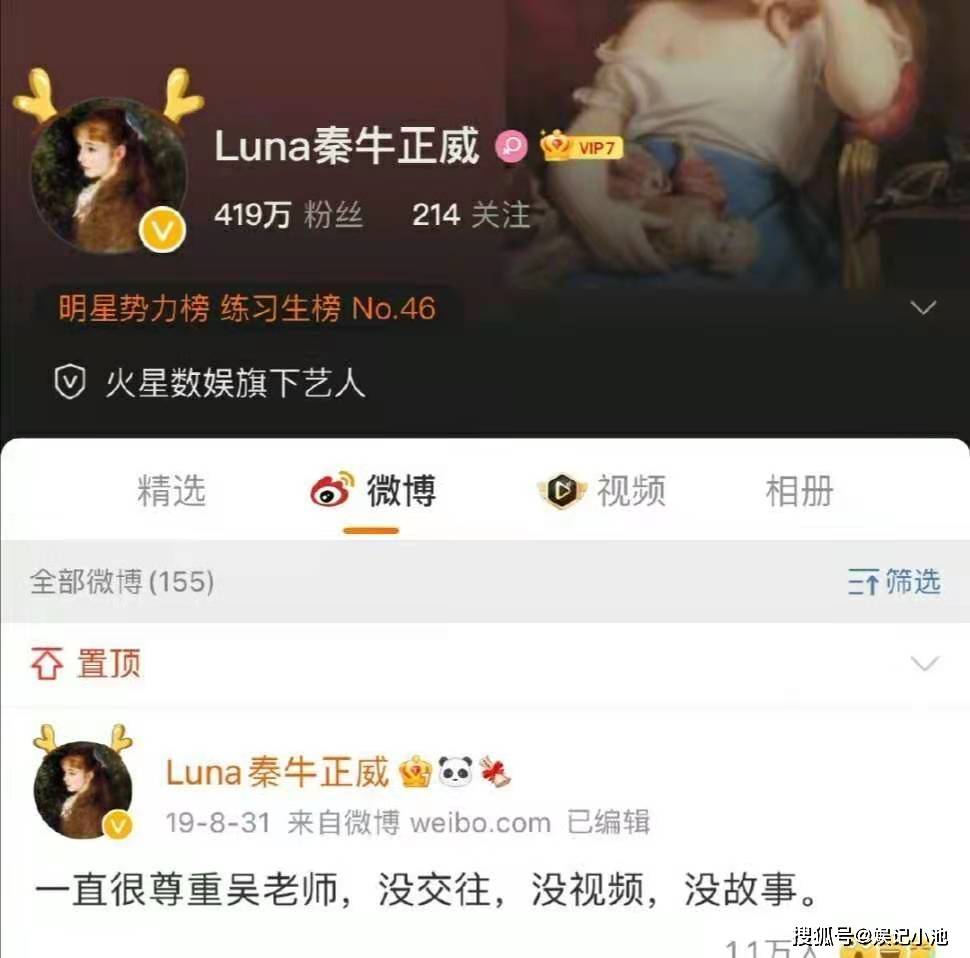
Task: Open the VIP7 membership badge
Action: coord(582,148)
